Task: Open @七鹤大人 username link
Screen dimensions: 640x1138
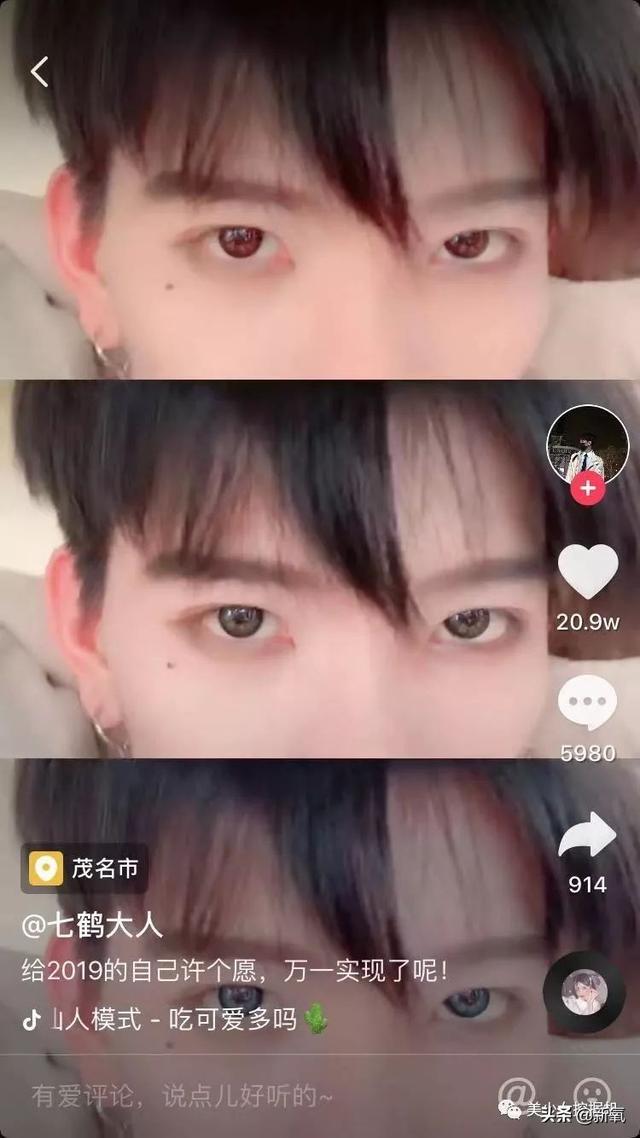Action: pos(92,925)
